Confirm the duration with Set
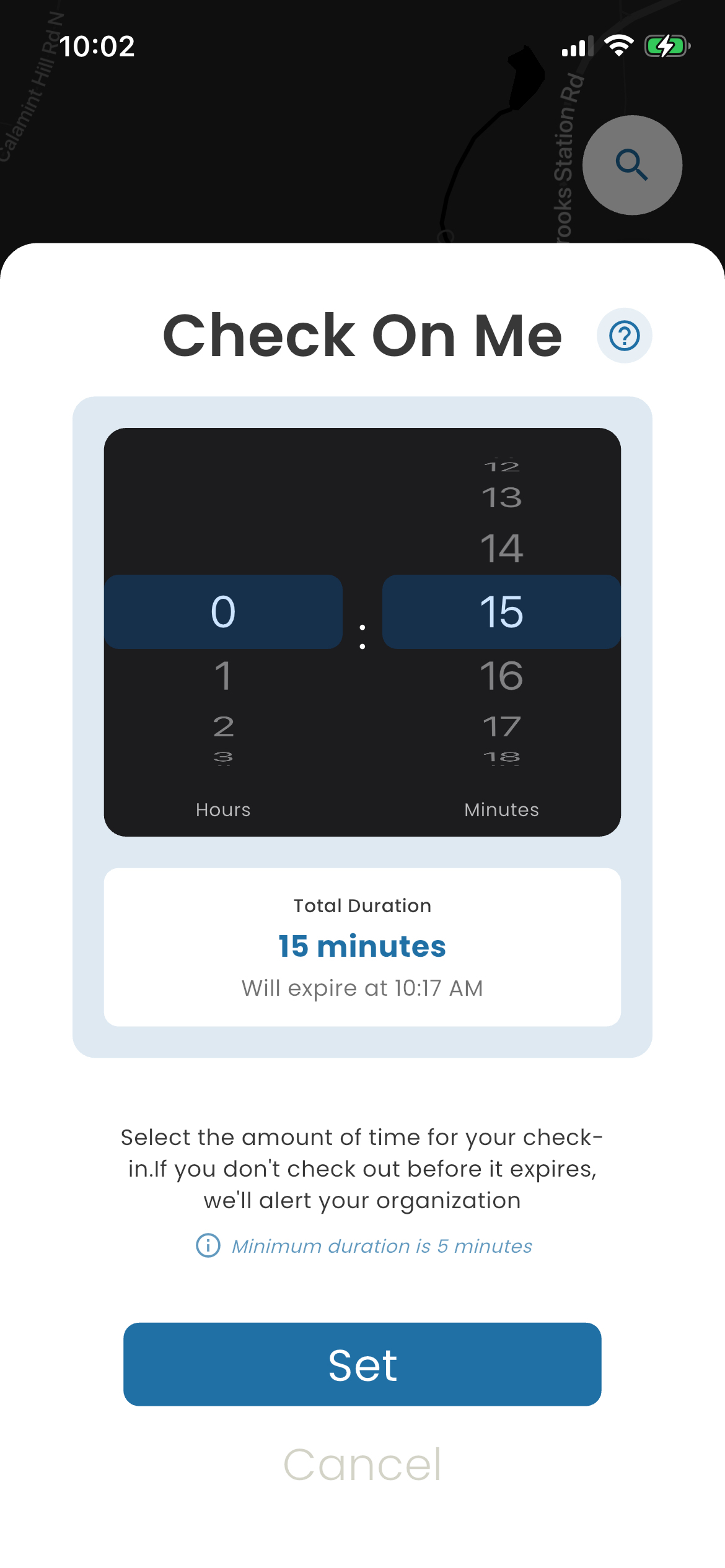 coord(362,1365)
